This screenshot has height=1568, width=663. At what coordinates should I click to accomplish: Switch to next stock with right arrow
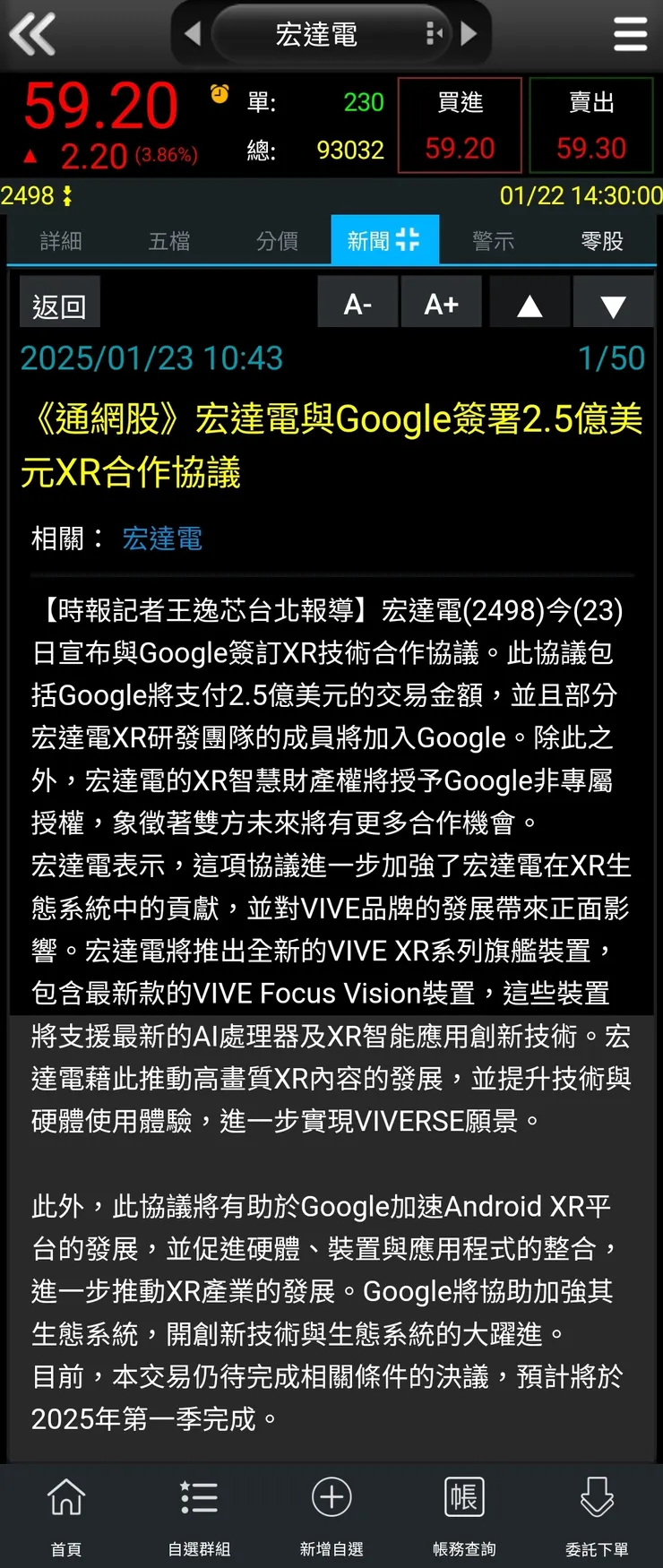469,34
